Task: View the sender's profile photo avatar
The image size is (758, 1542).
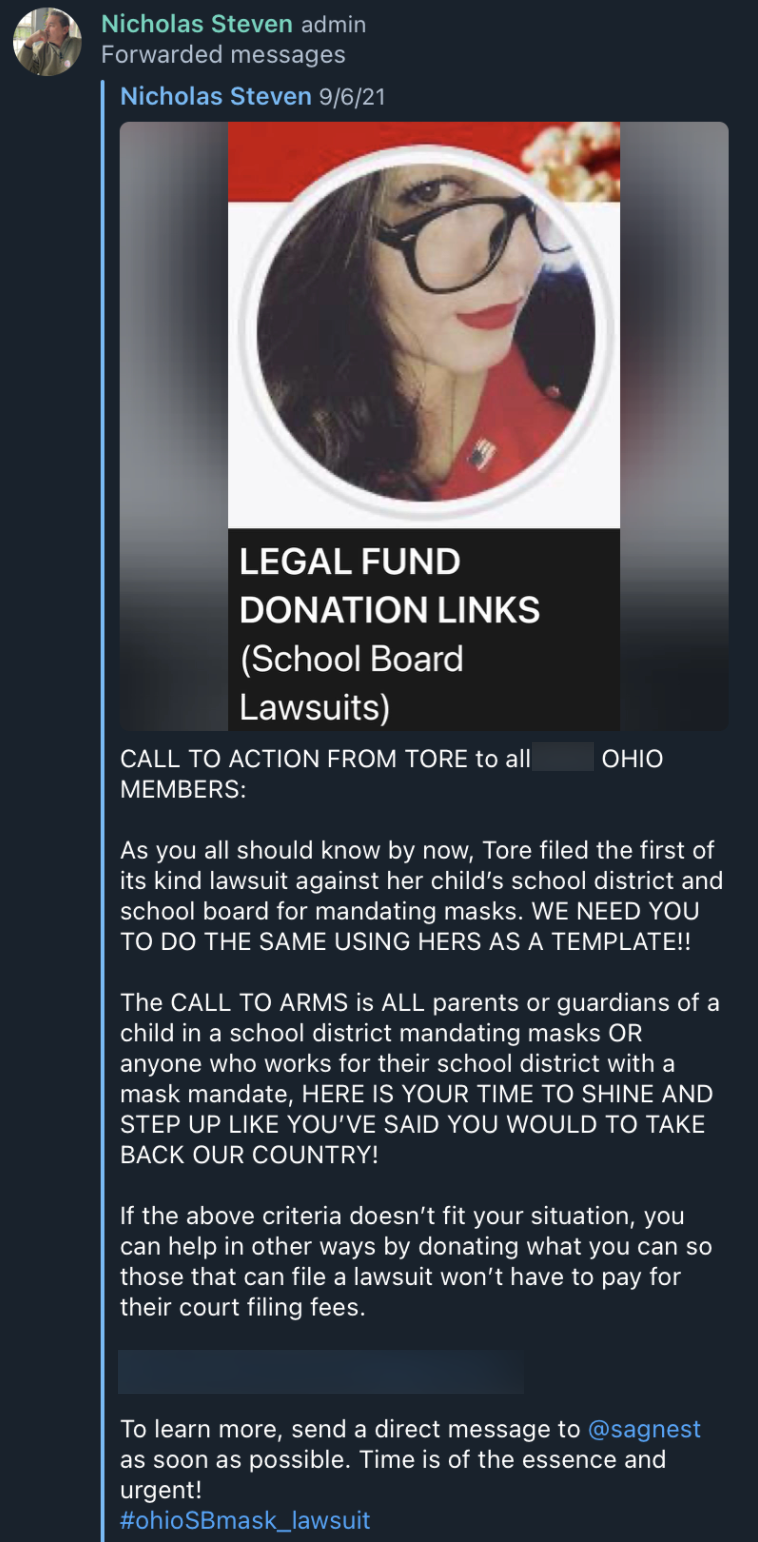Action: [47, 41]
